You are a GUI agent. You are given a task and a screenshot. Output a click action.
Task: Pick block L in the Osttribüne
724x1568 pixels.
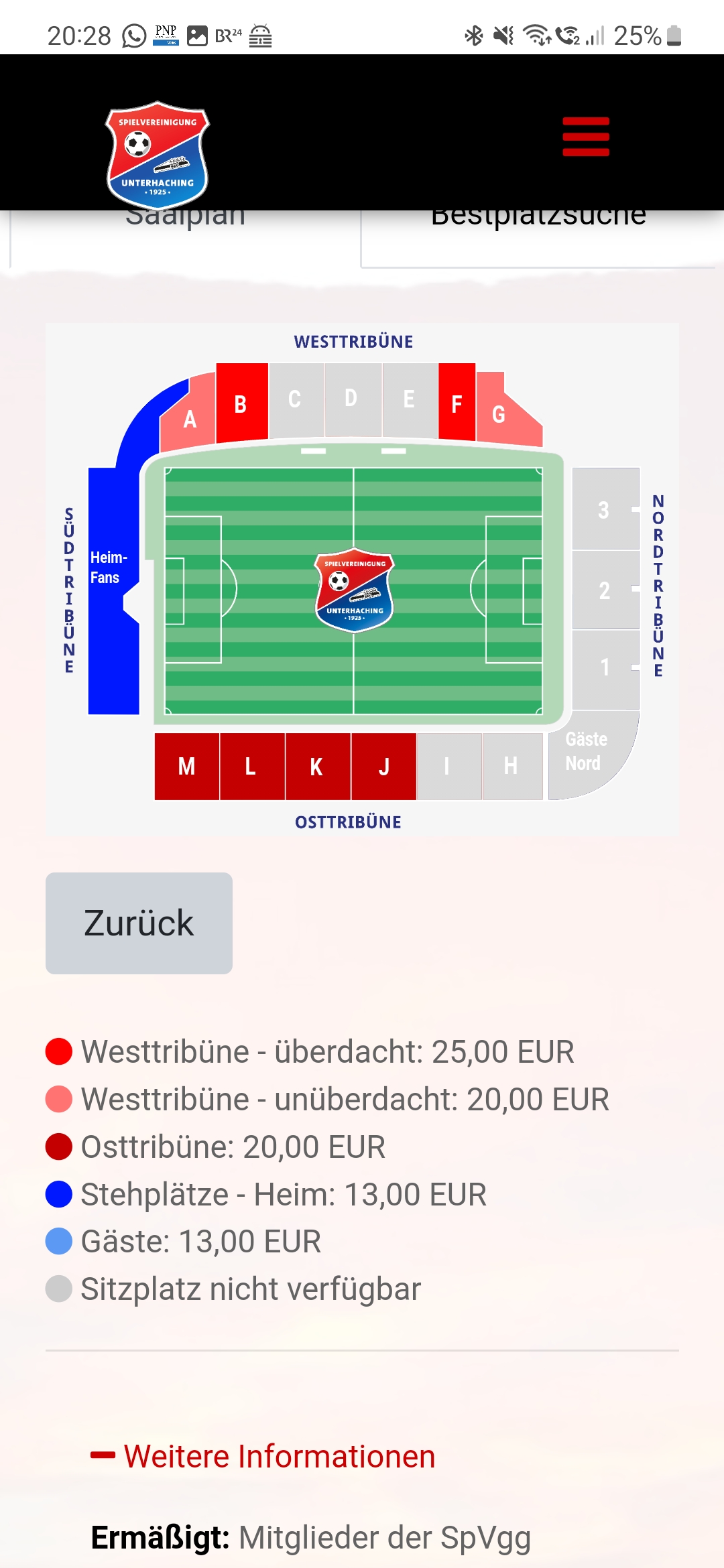251,766
